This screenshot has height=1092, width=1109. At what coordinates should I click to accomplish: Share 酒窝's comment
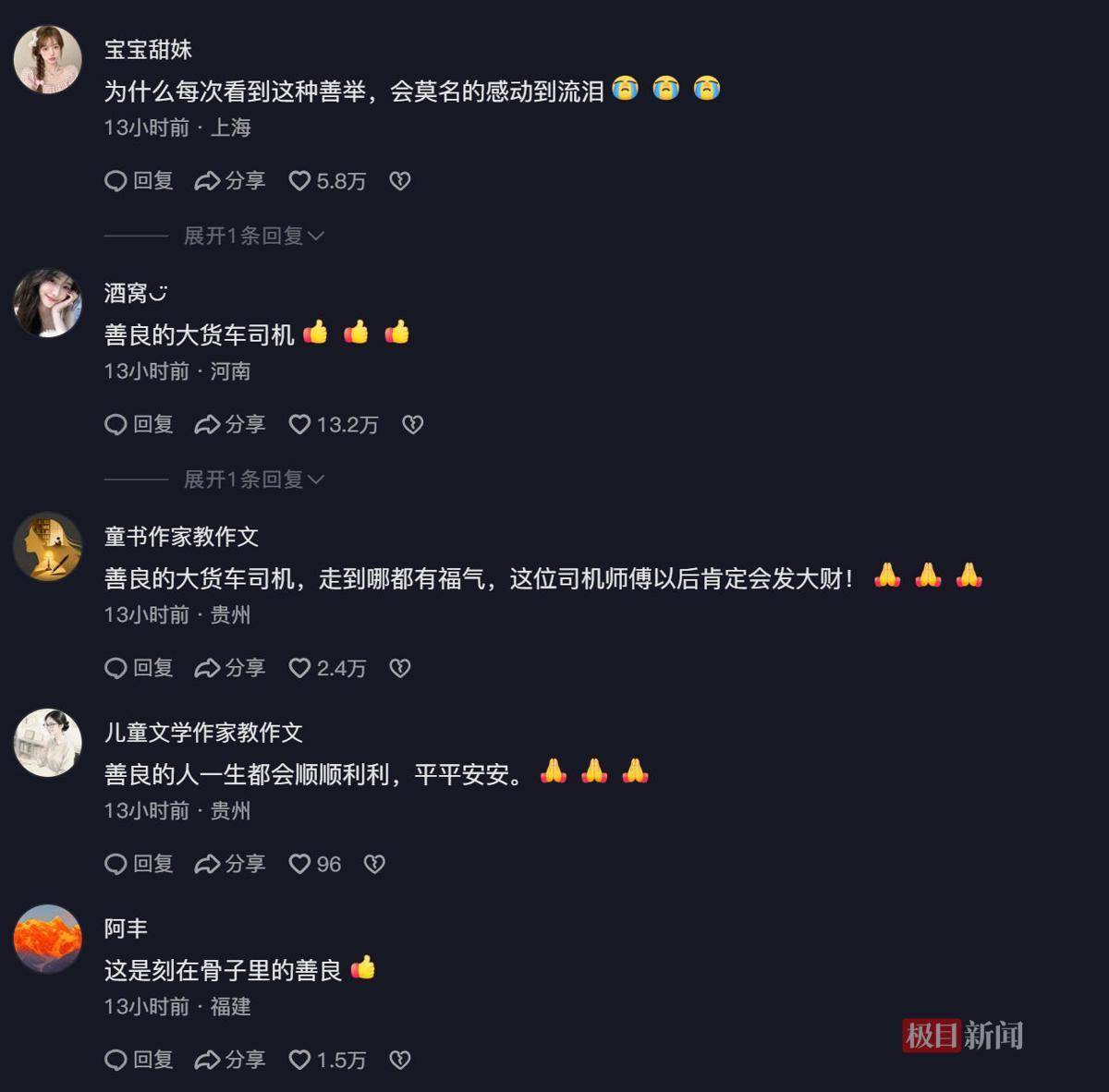tap(229, 425)
